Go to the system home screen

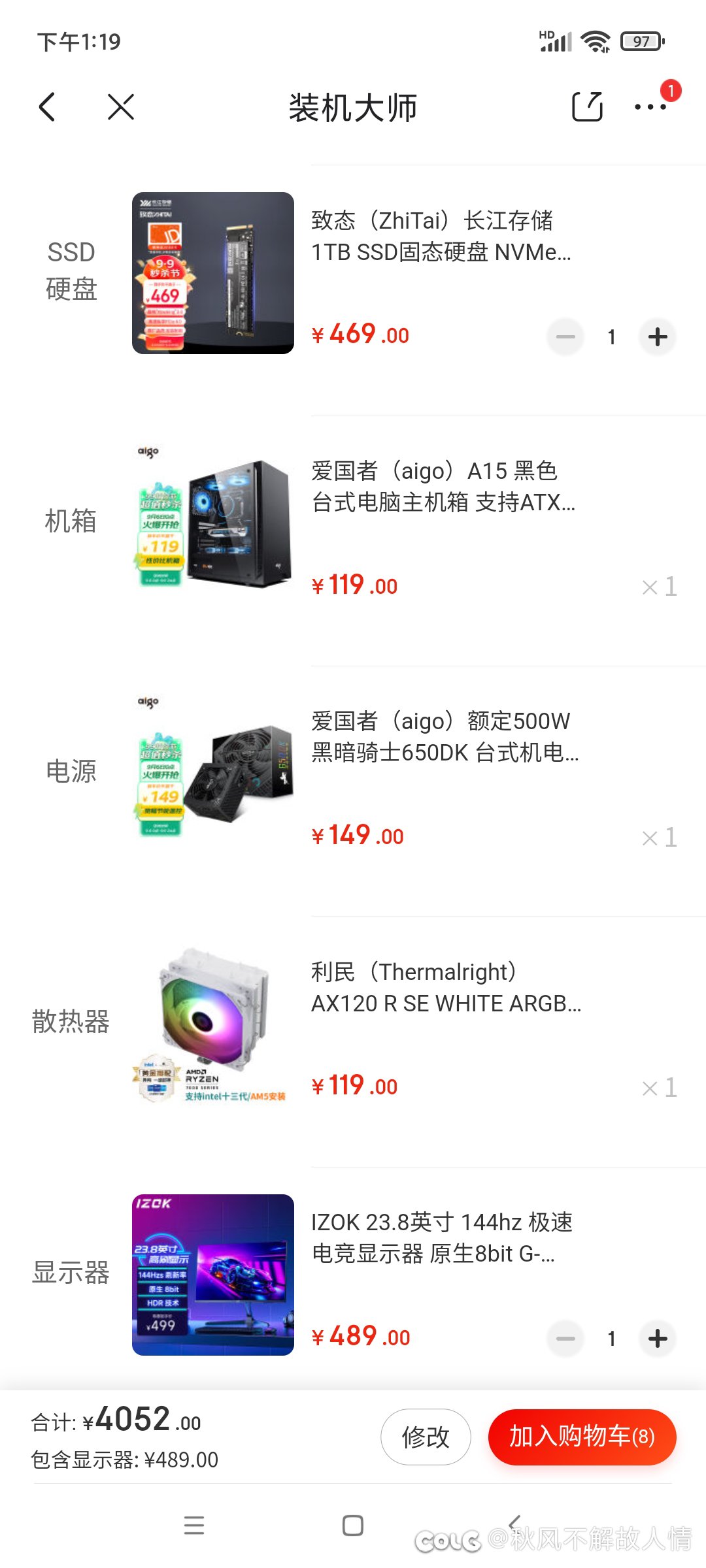coord(353,1526)
